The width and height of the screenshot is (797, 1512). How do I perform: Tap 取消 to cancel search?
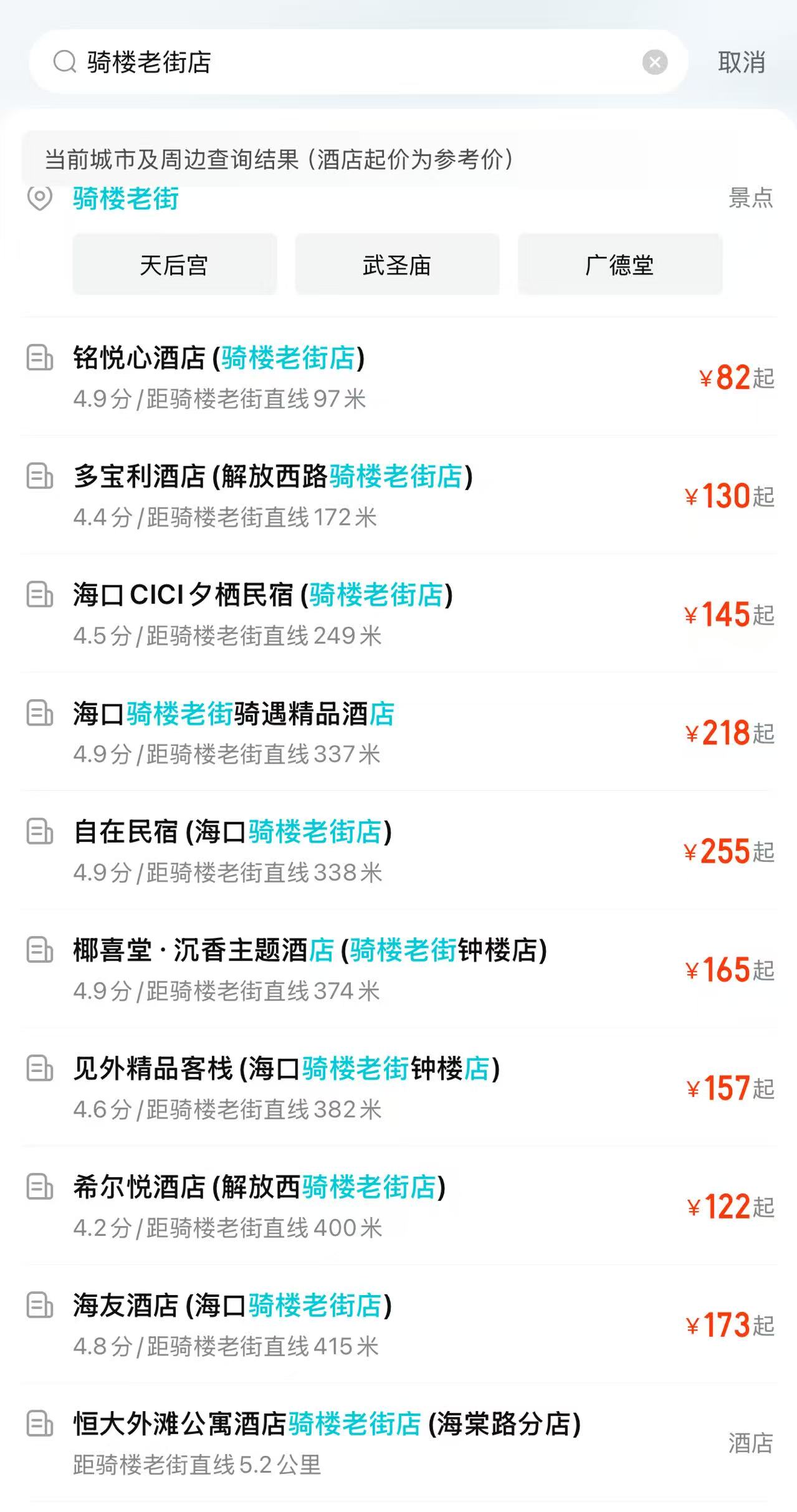point(741,62)
